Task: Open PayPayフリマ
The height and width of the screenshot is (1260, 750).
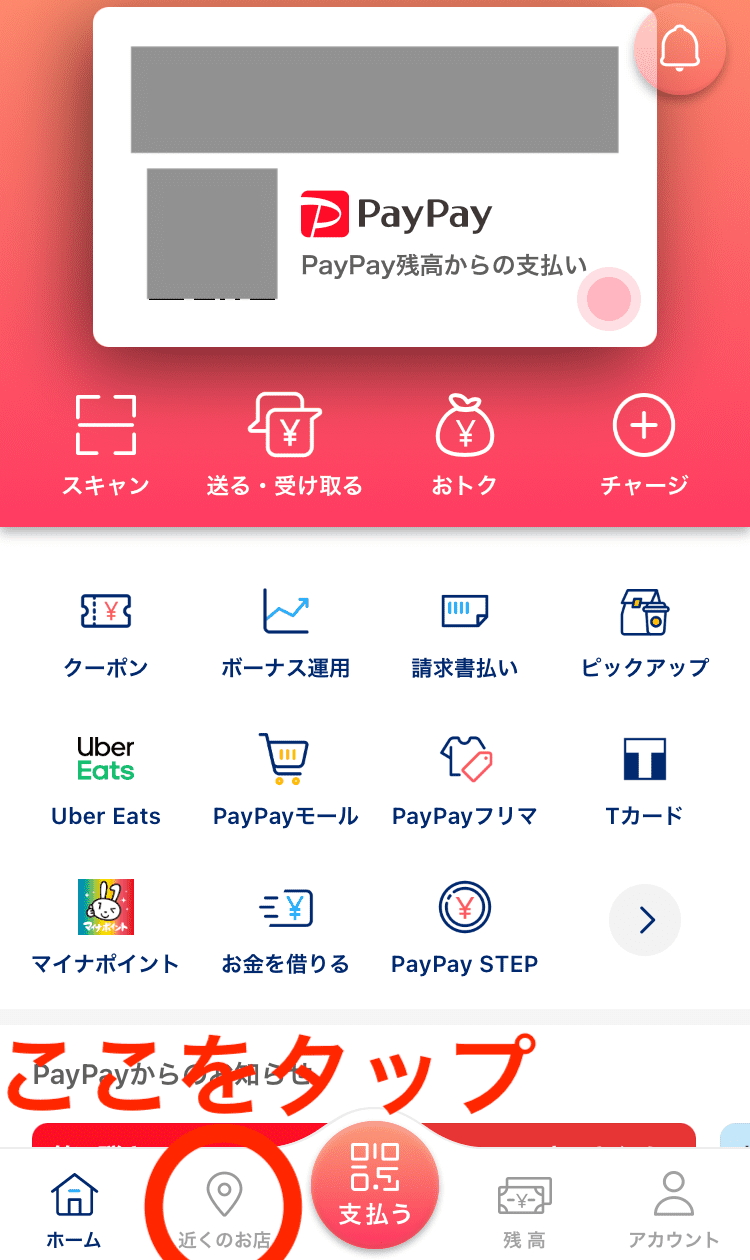Action: click(x=465, y=781)
